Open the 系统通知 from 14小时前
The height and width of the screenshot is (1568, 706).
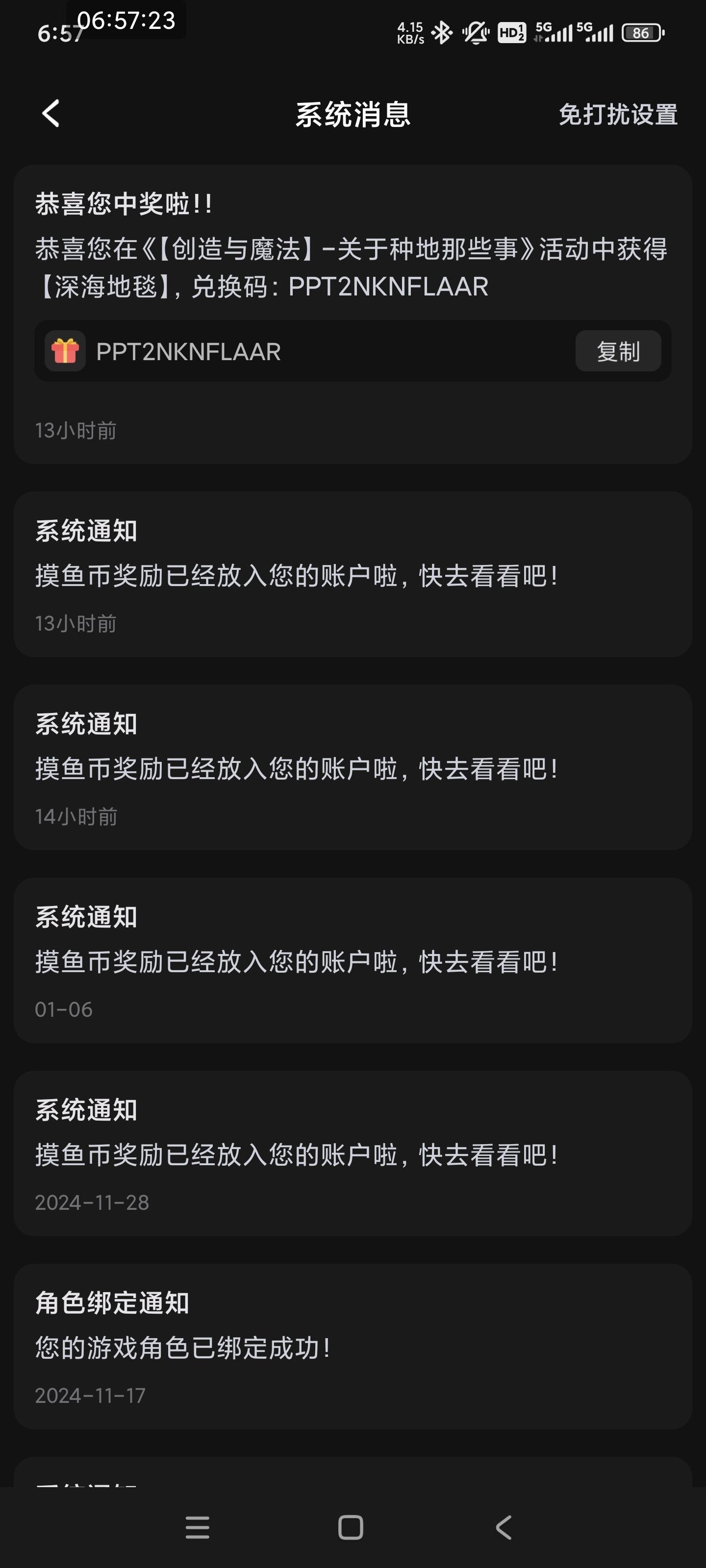pyautogui.click(x=353, y=767)
